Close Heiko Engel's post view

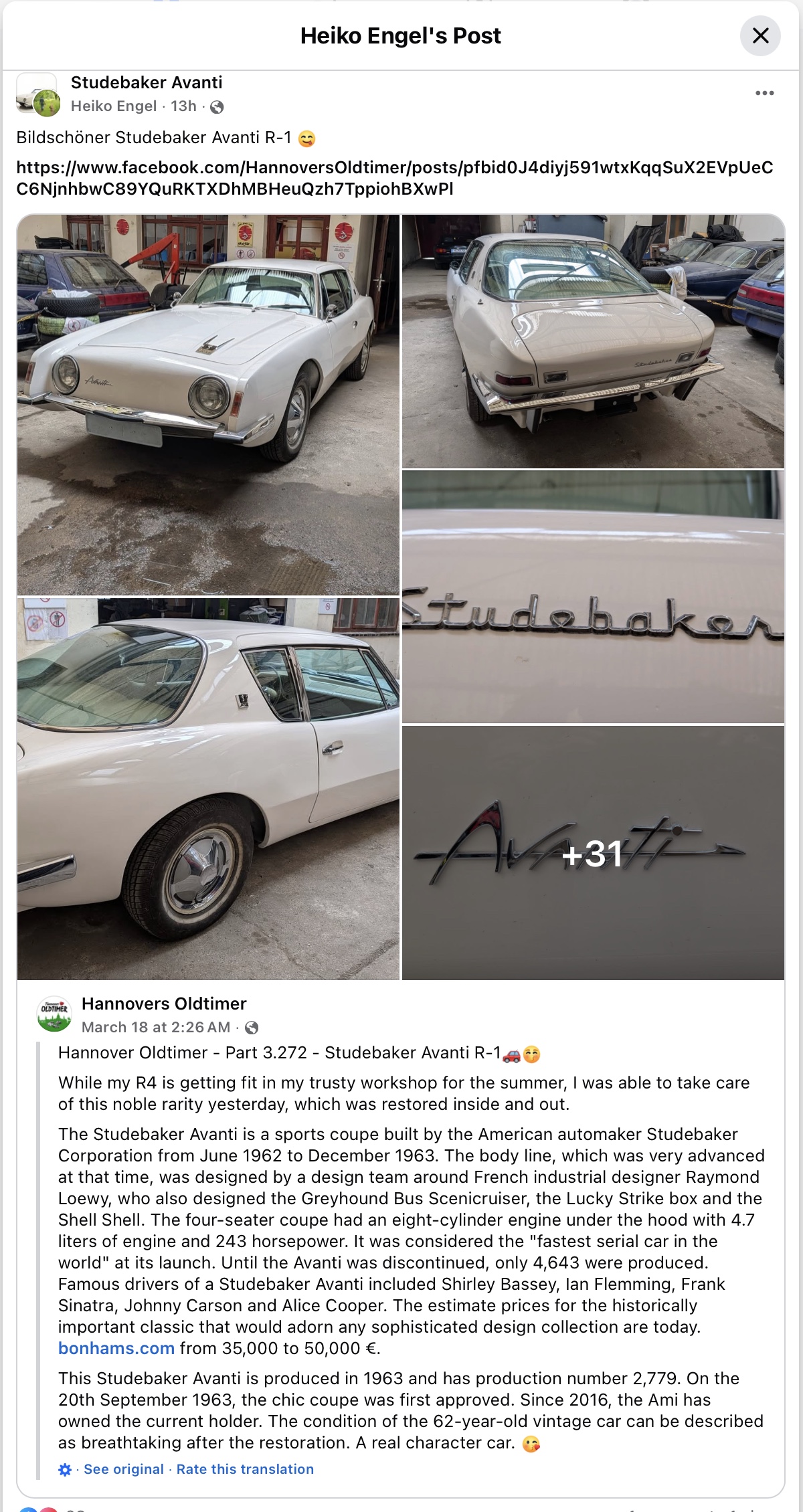point(760,36)
